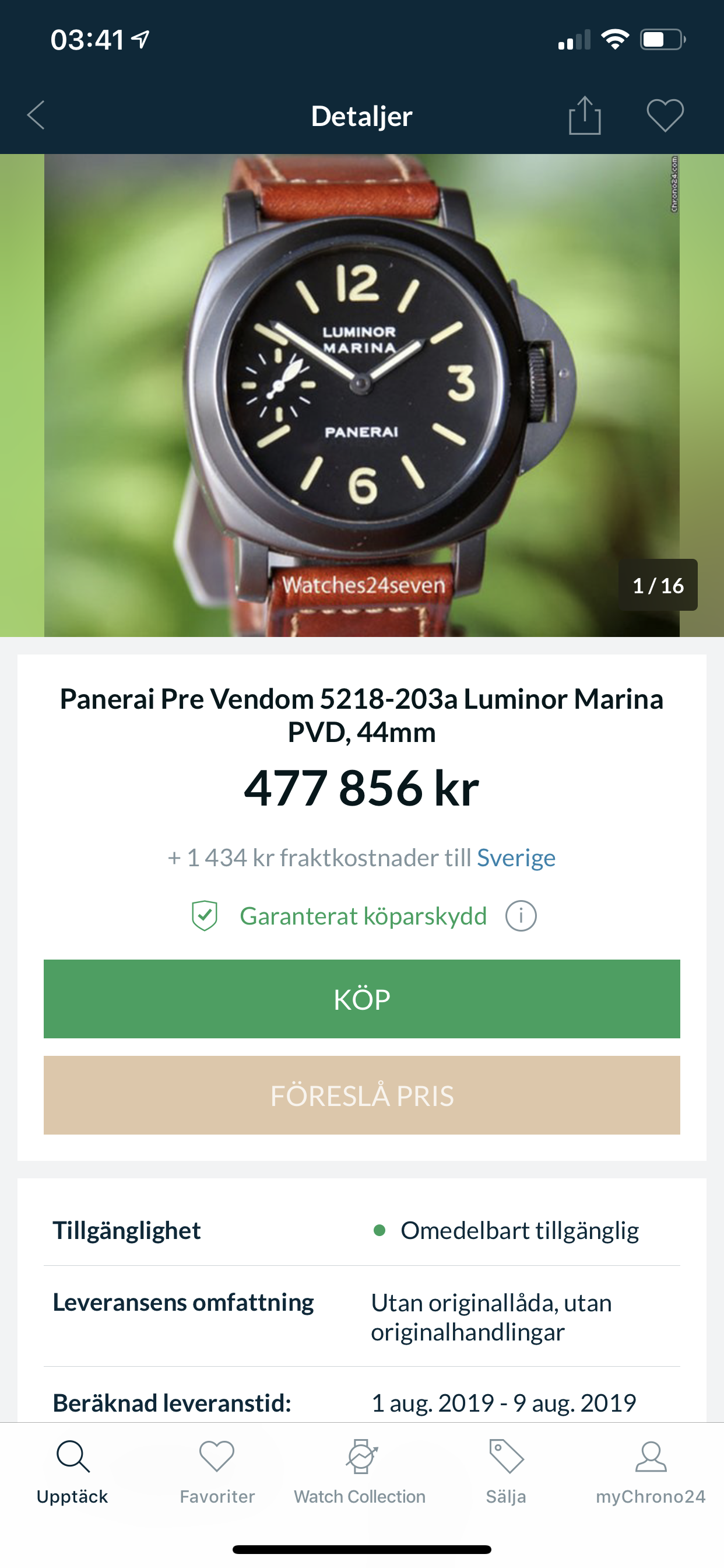
Task: Tap the green KÖP button
Action: point(362,999)
